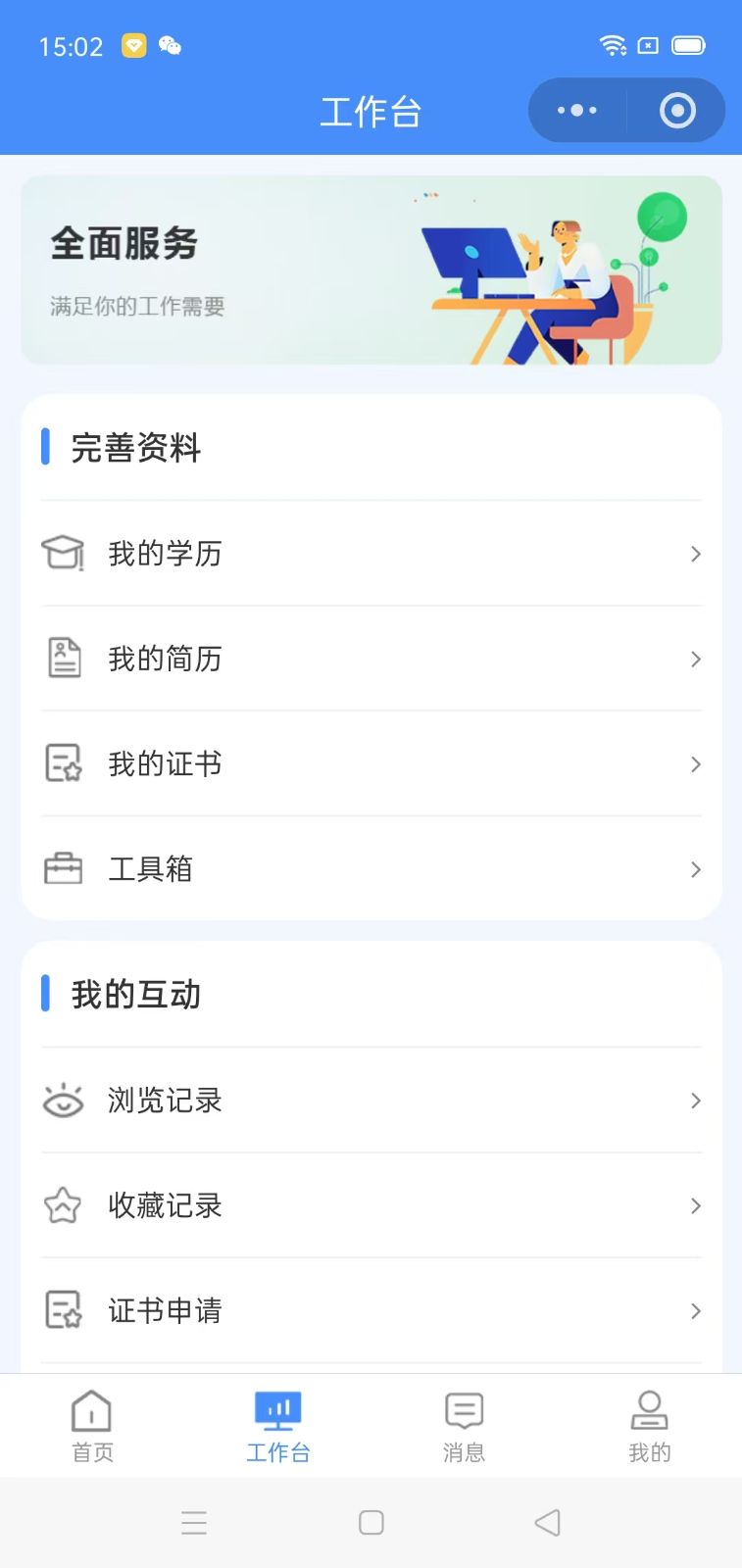742x1568 pixels.
Task: Select the 工作台 tab
Action: click(x=278, y=1426)
